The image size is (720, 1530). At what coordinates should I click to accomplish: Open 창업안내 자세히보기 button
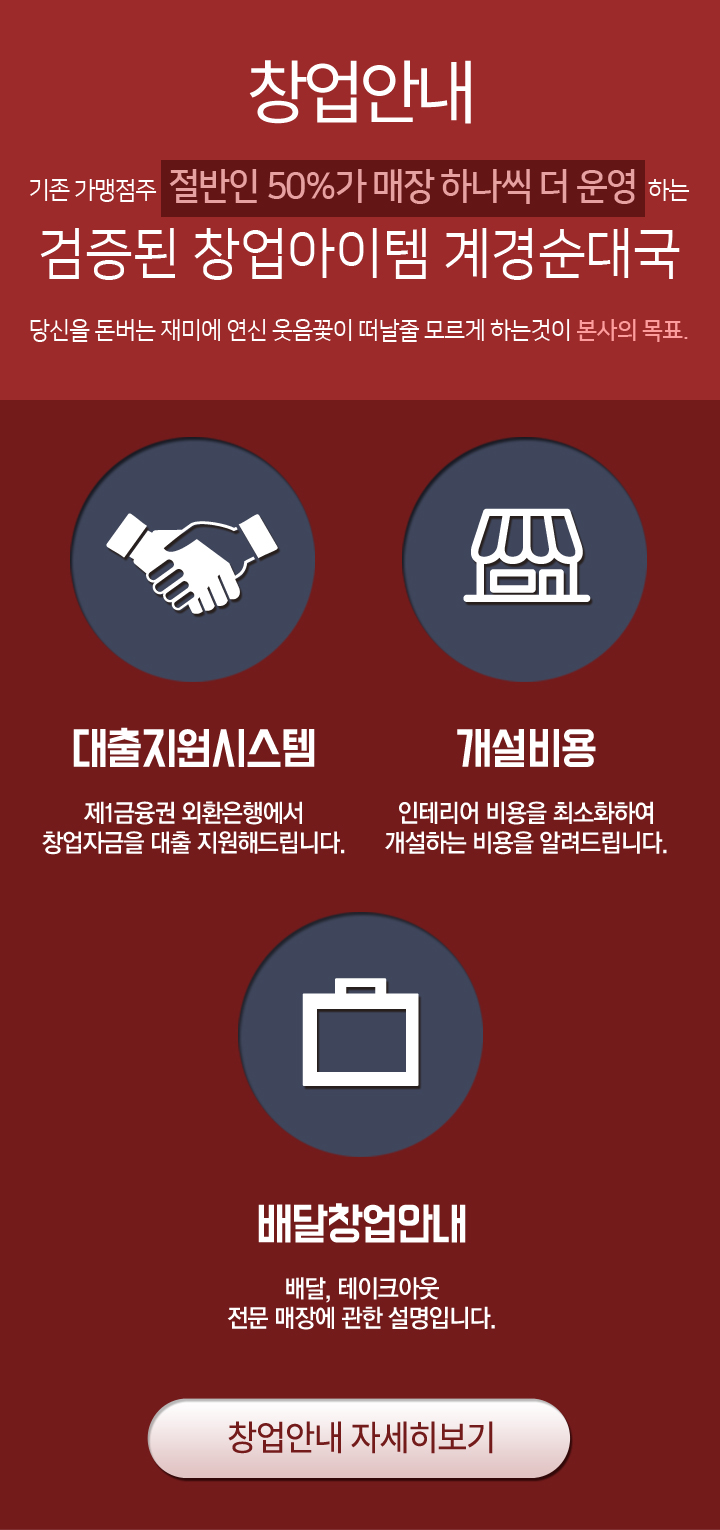pyautogui.click(x=360, y=1438)
